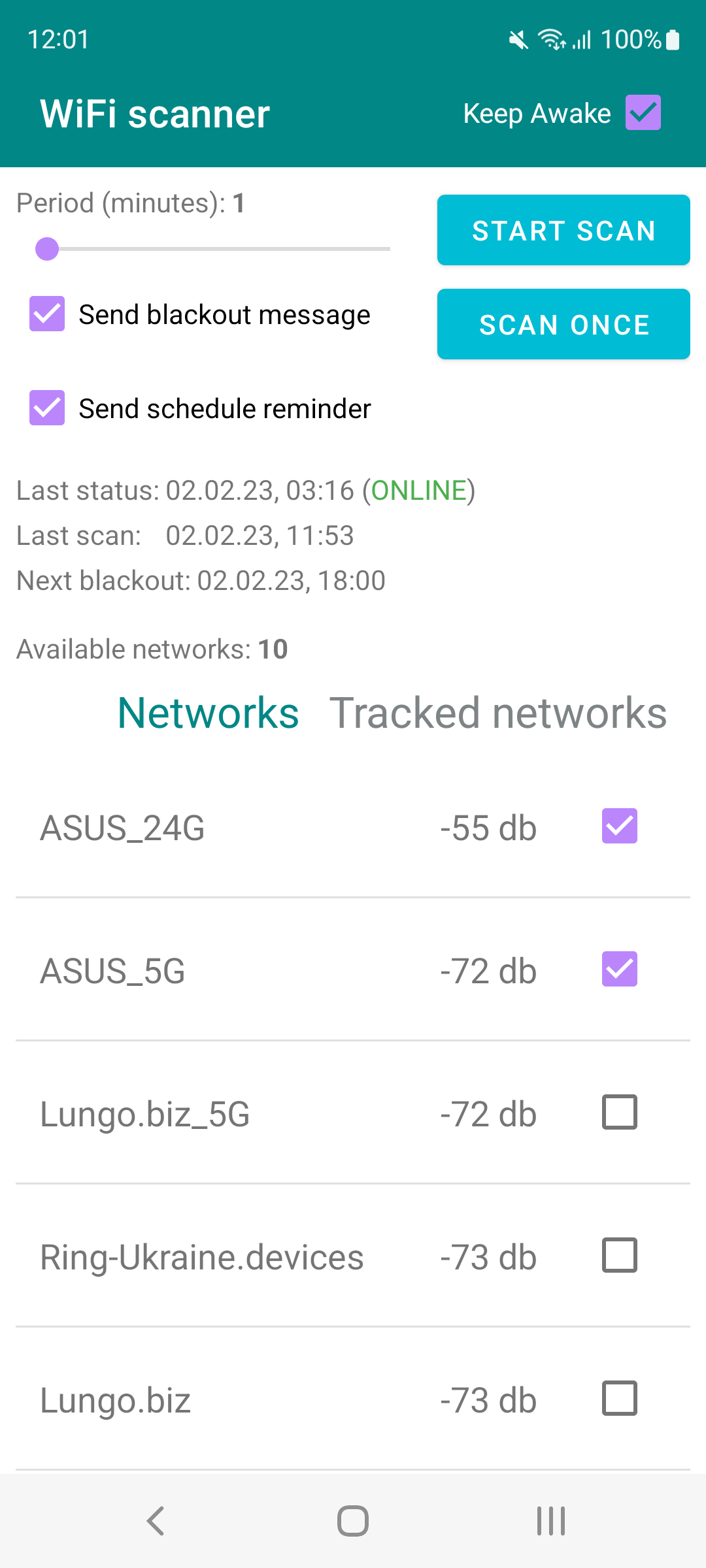This screenshot has width=706, height=1568.
Task: Enable tracking for Lungo.biz
Action: [618, 1397]
